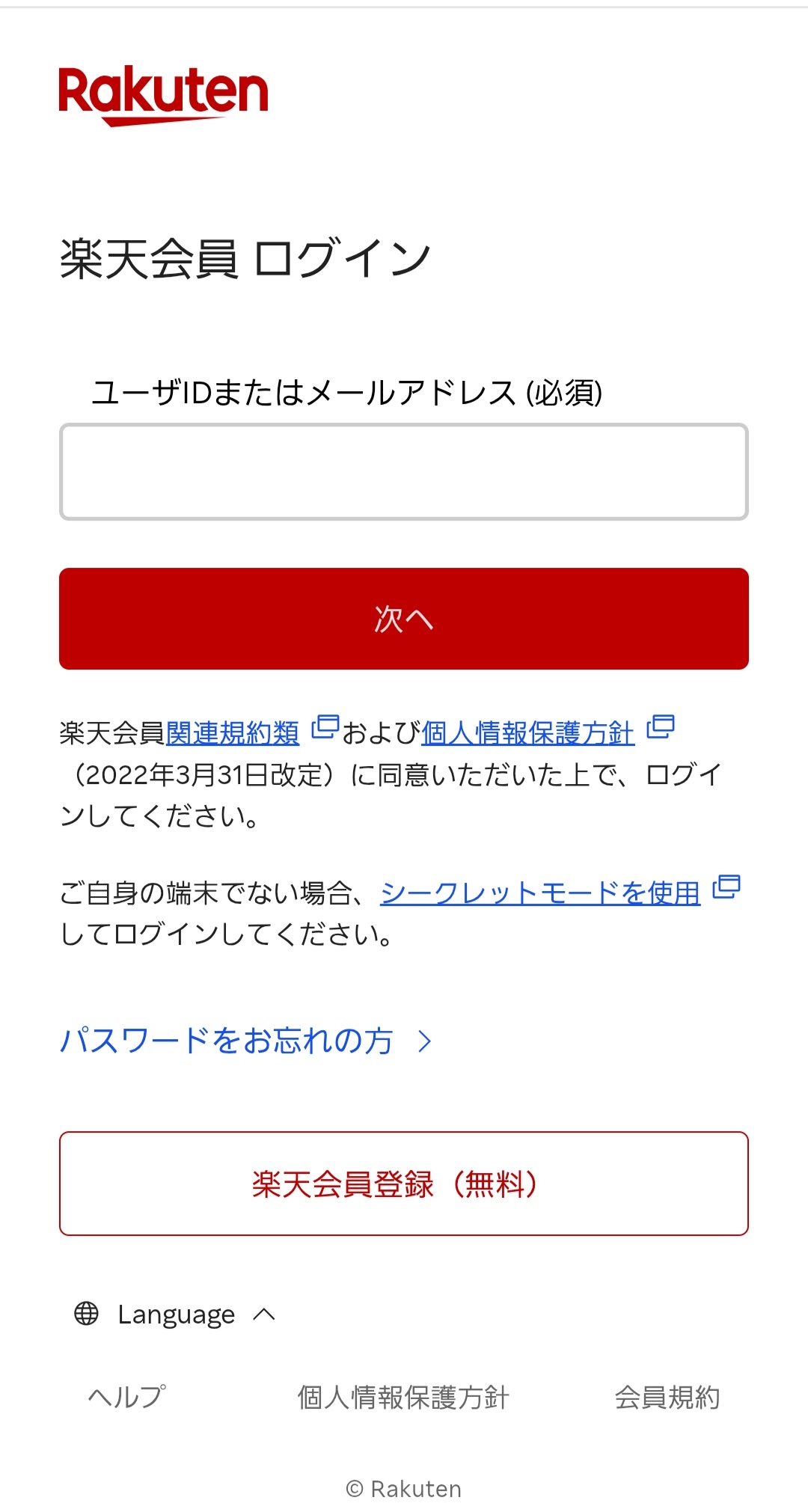View the 会員規約 footer link

(x=667, y=1397)
